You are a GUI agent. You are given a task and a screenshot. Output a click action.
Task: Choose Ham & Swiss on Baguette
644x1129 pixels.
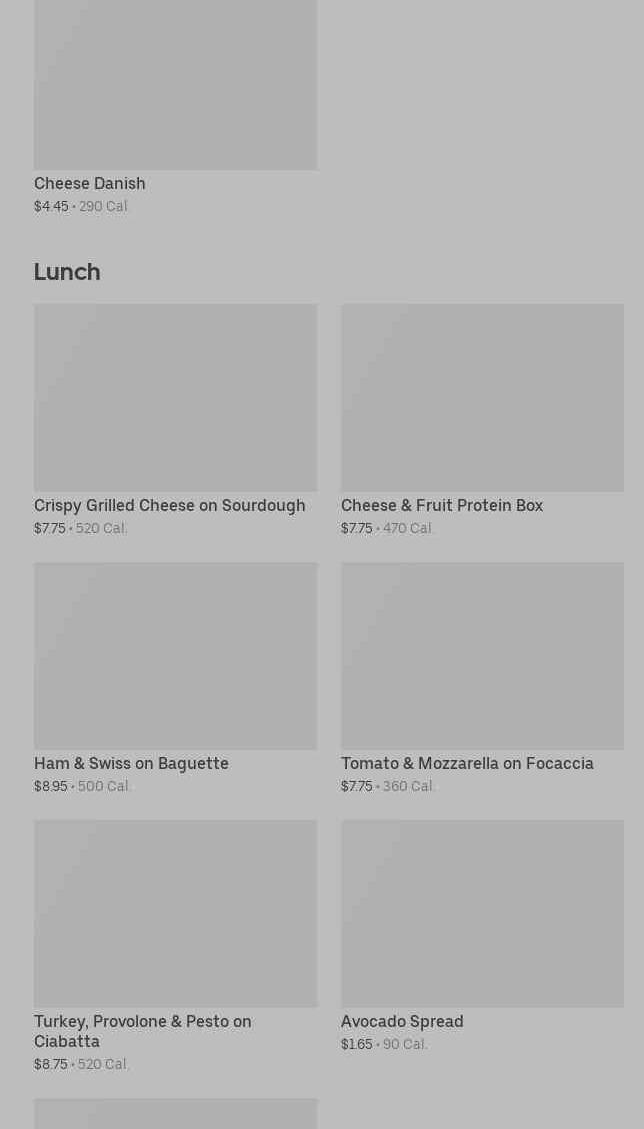(175, 678)
